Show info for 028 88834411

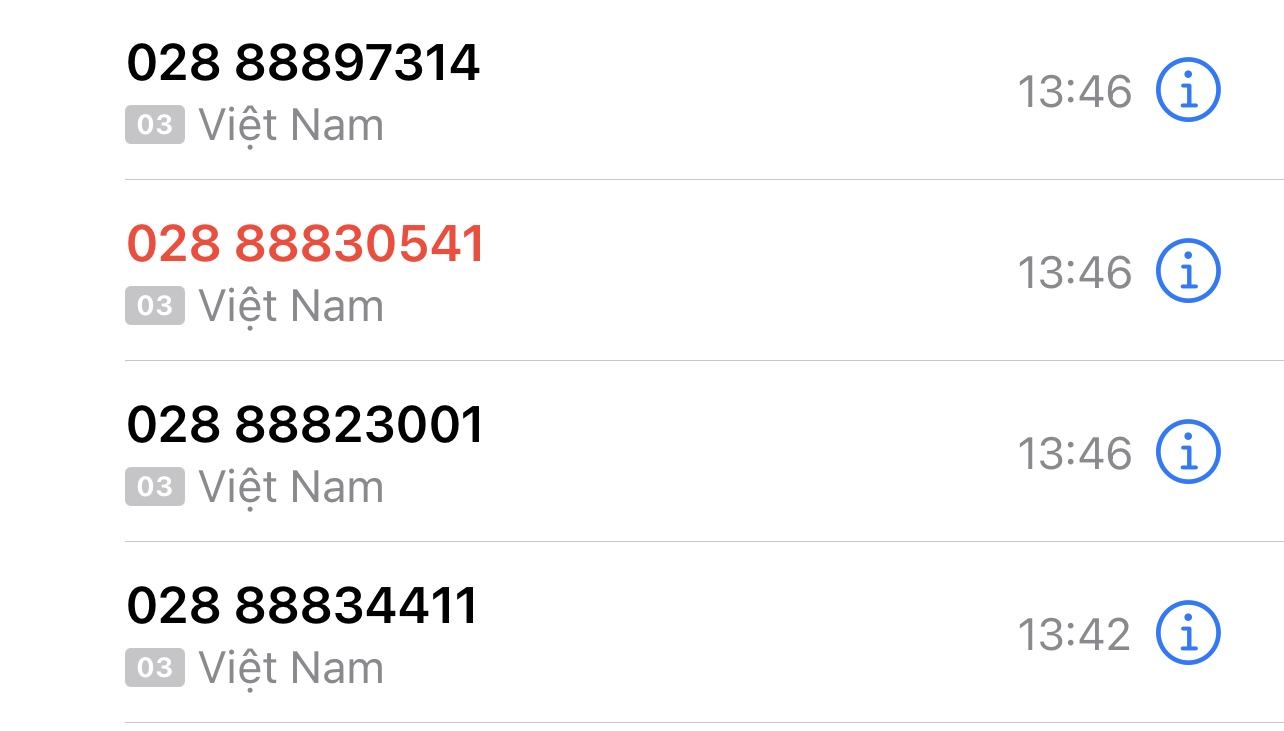click(x=1188, y=633)
